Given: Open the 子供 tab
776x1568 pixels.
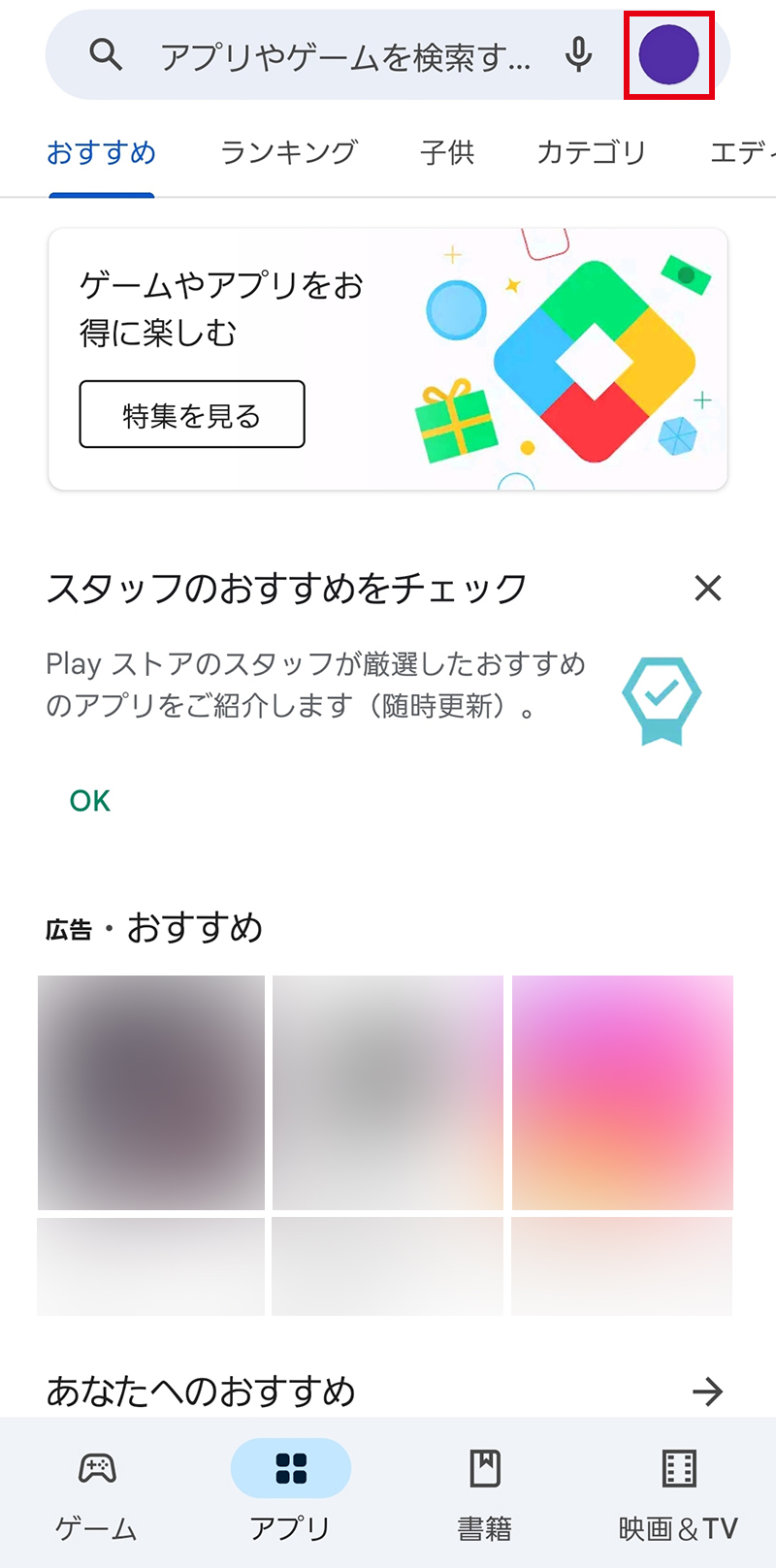Looking at the screenshot, I should point(447,152).
